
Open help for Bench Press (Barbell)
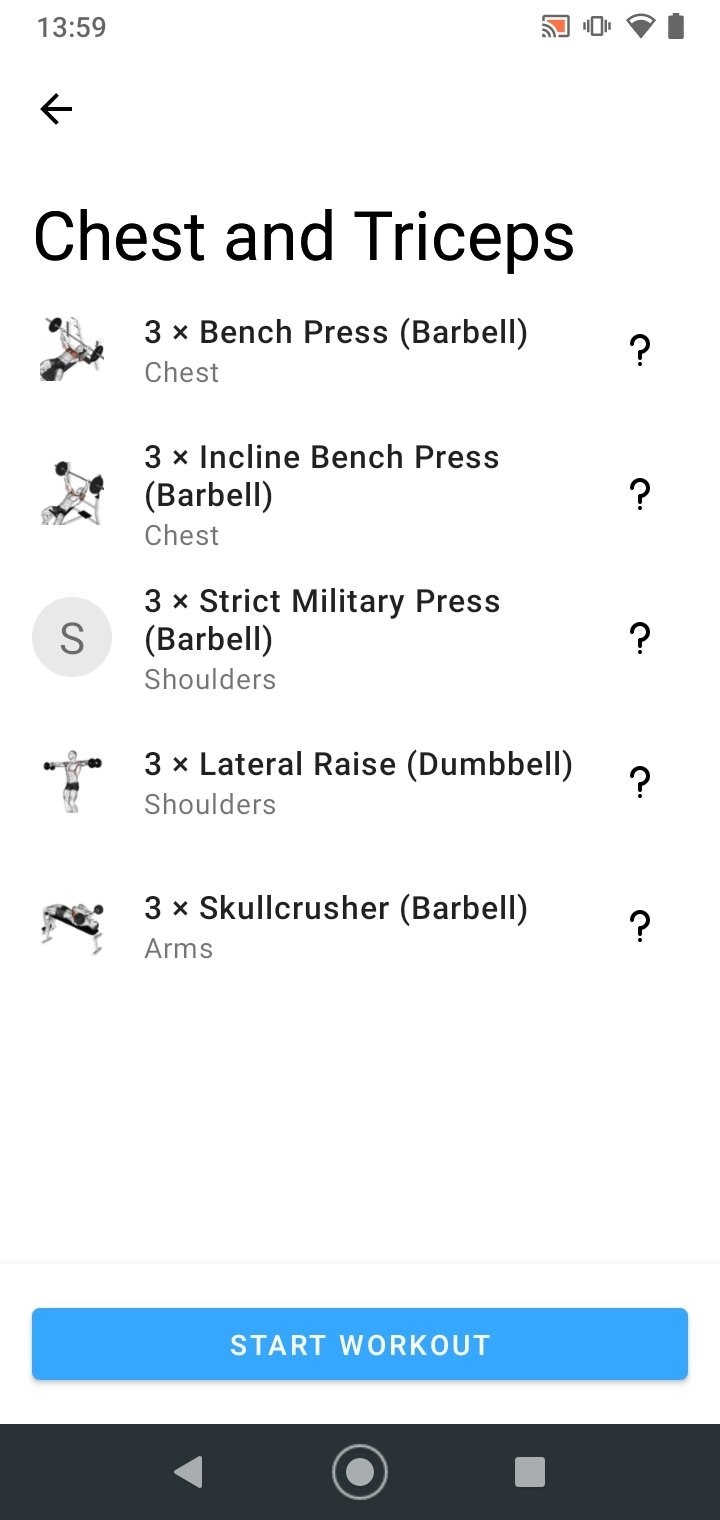(x=640, y=351)
